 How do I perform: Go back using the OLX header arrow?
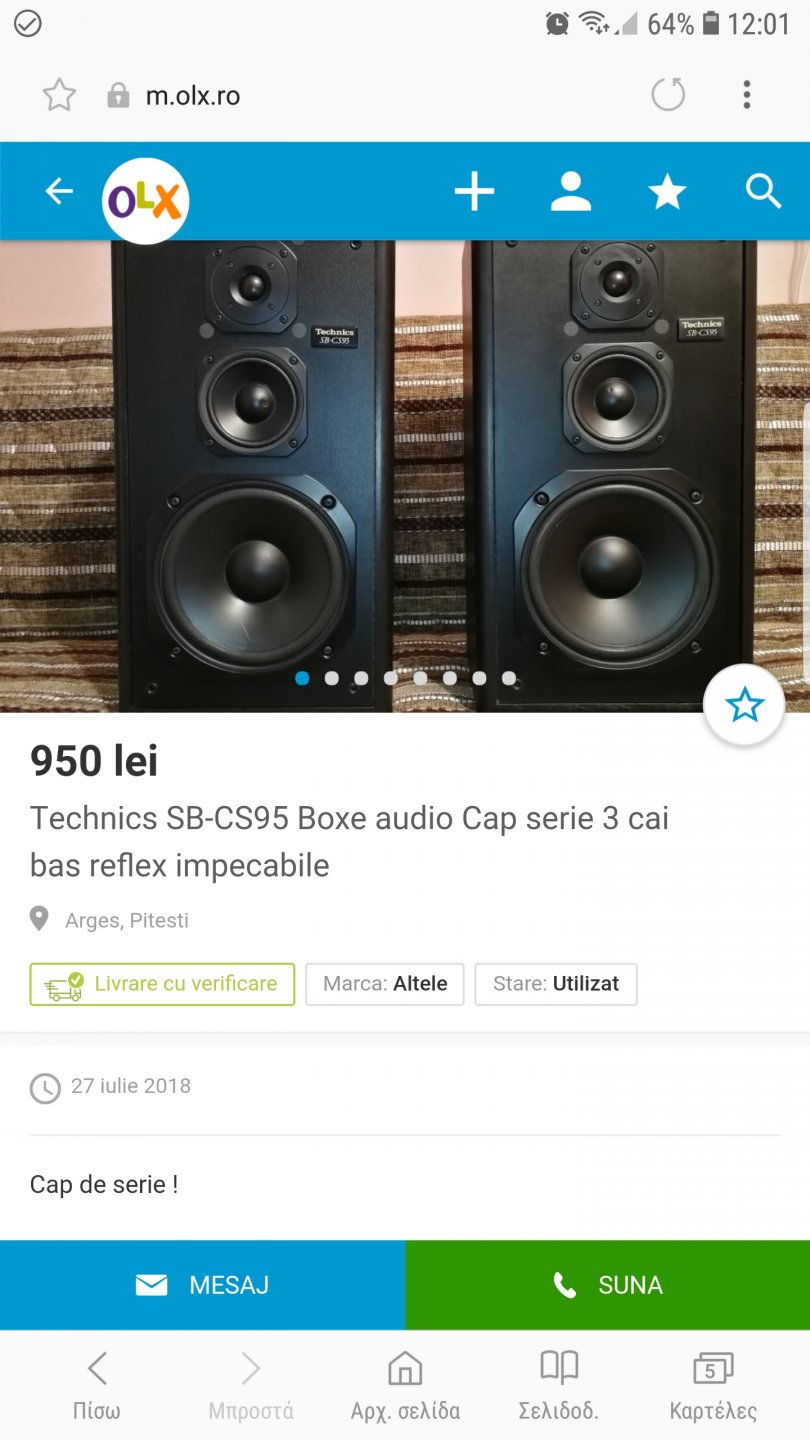click(x=59, y=191)
